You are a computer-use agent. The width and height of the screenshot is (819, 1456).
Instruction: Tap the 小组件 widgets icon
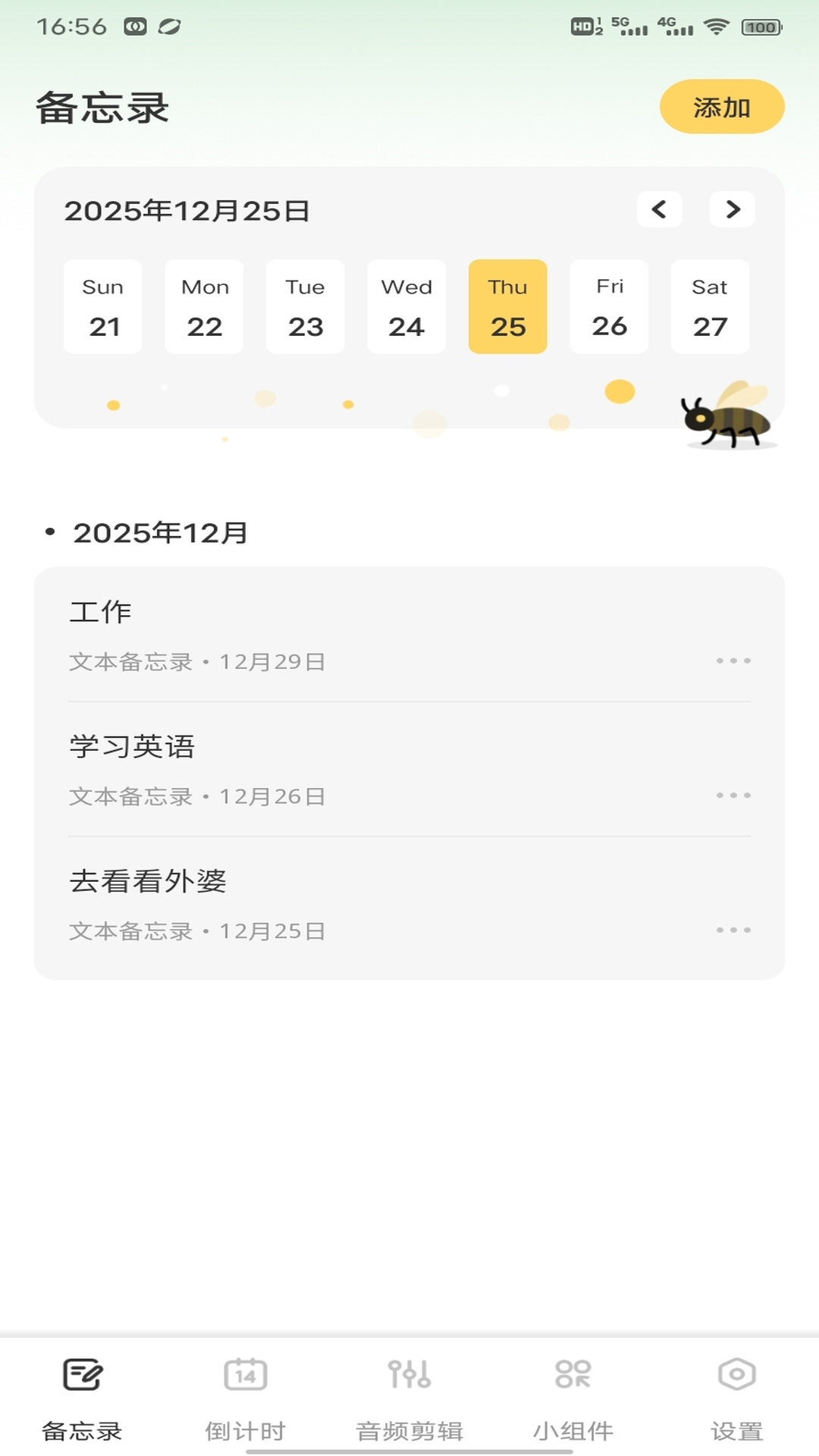[573, 1375]
